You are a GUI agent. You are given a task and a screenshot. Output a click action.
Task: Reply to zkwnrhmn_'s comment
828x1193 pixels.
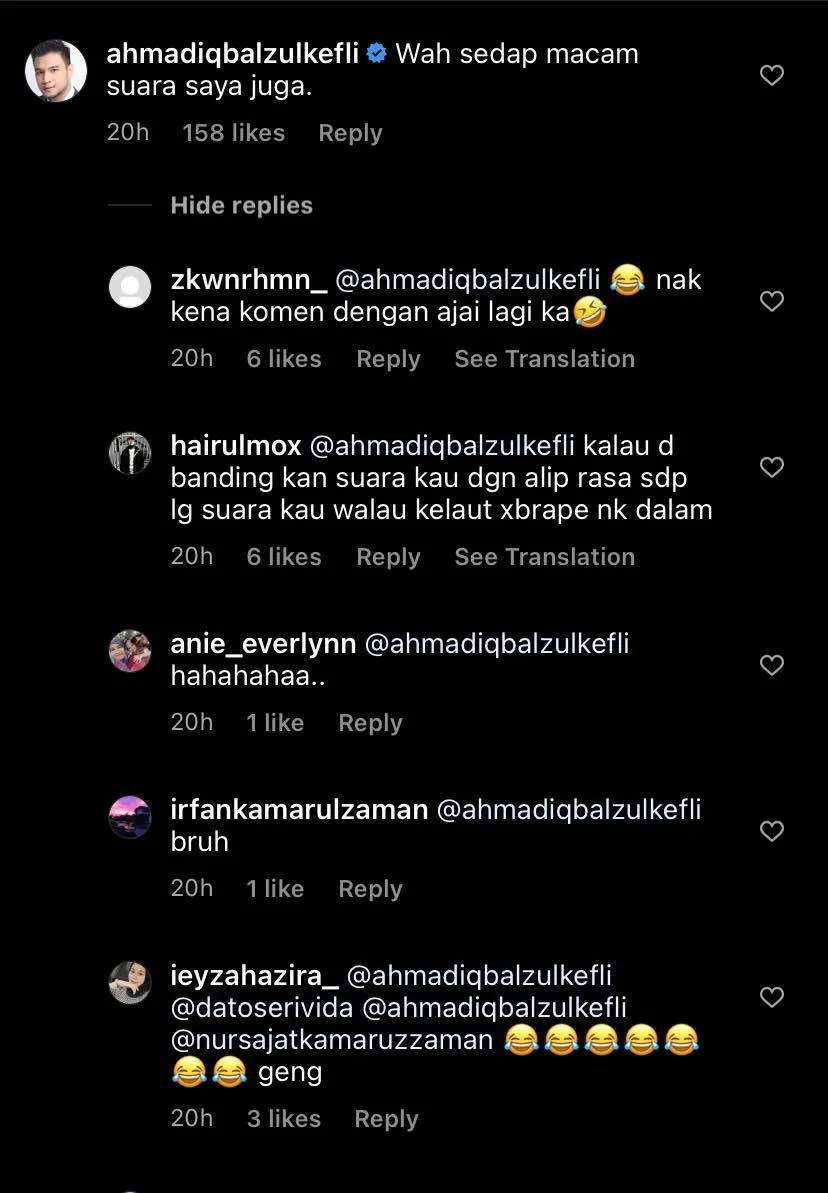click(x=388, y=359)
